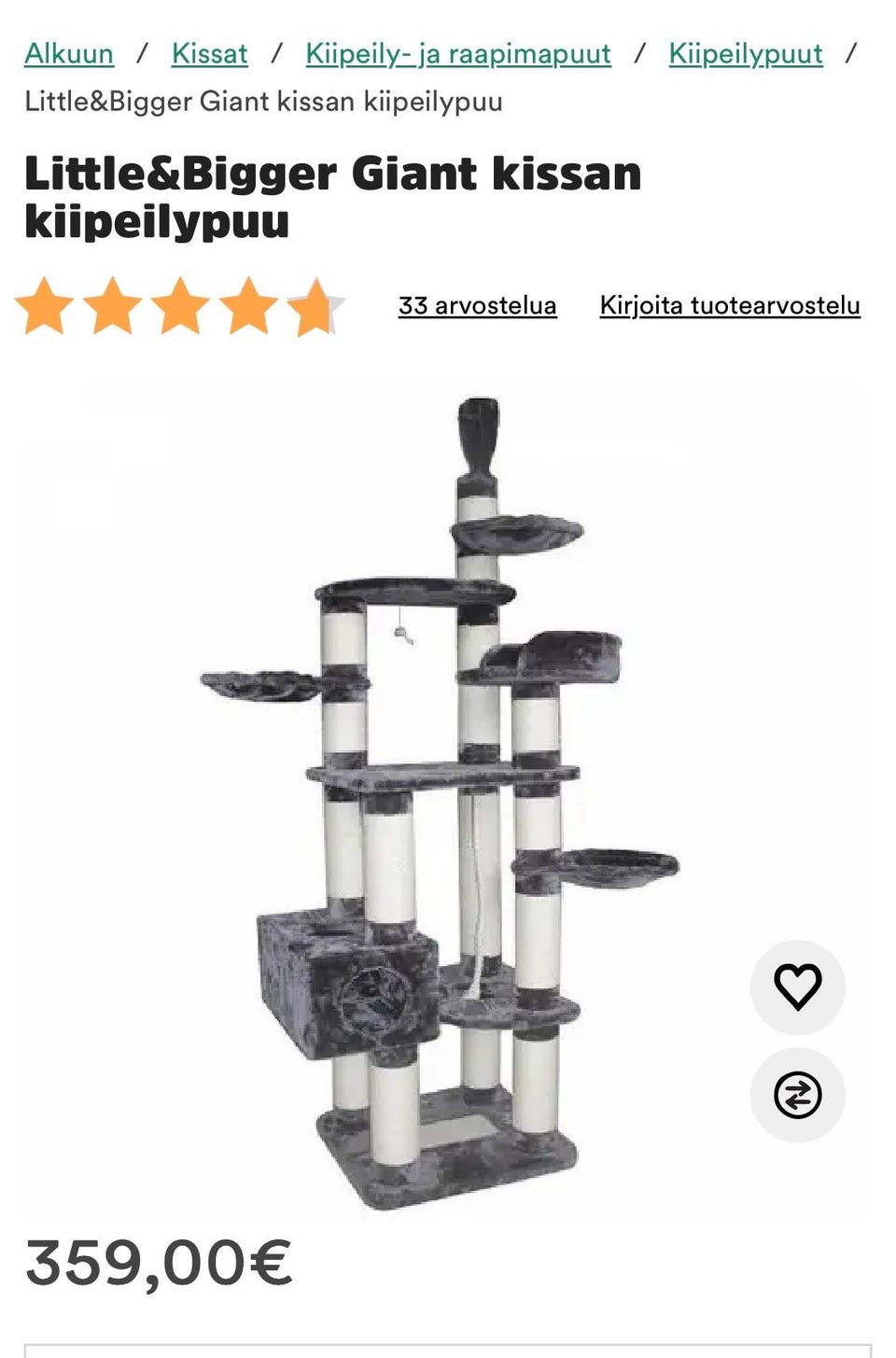
Task: Open the Kiipeilypuut category page
Action: [x=743, y=54]
